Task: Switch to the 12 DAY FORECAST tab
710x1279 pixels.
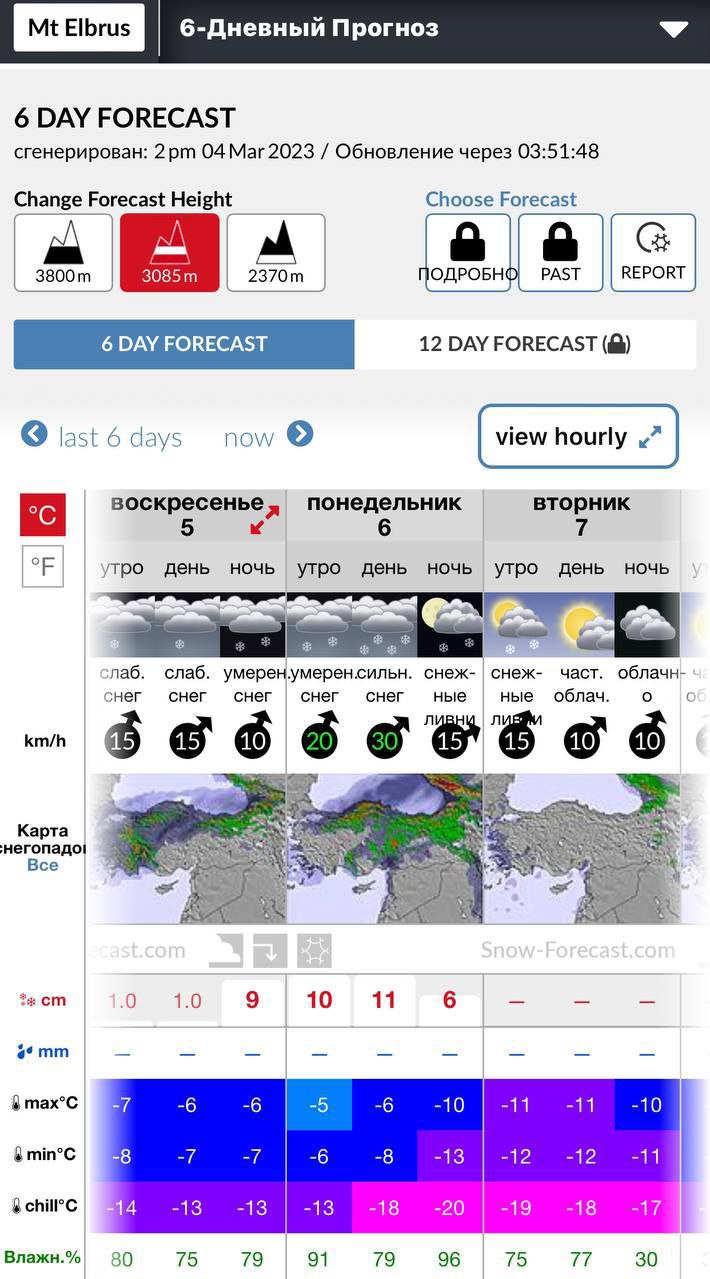Action: click(525, 344)
